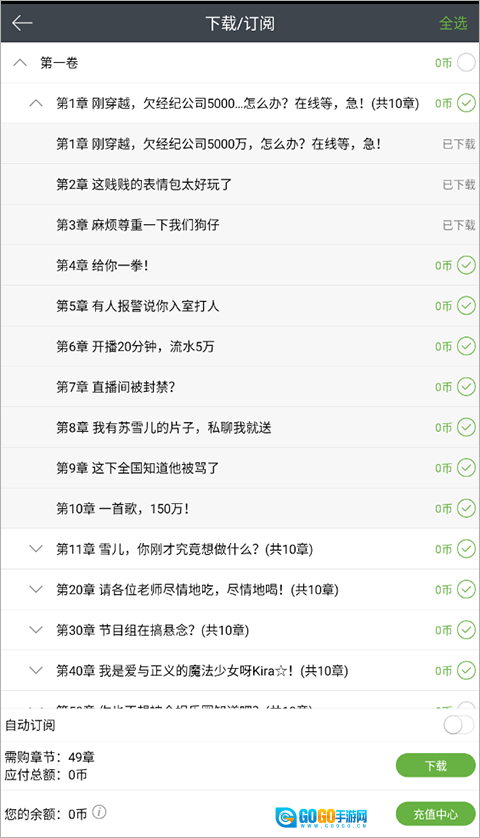Screen dimensions: 480x838
Task: Expand the 第30章 节目组在搞悬念 group
Action: tap(36, 630)
